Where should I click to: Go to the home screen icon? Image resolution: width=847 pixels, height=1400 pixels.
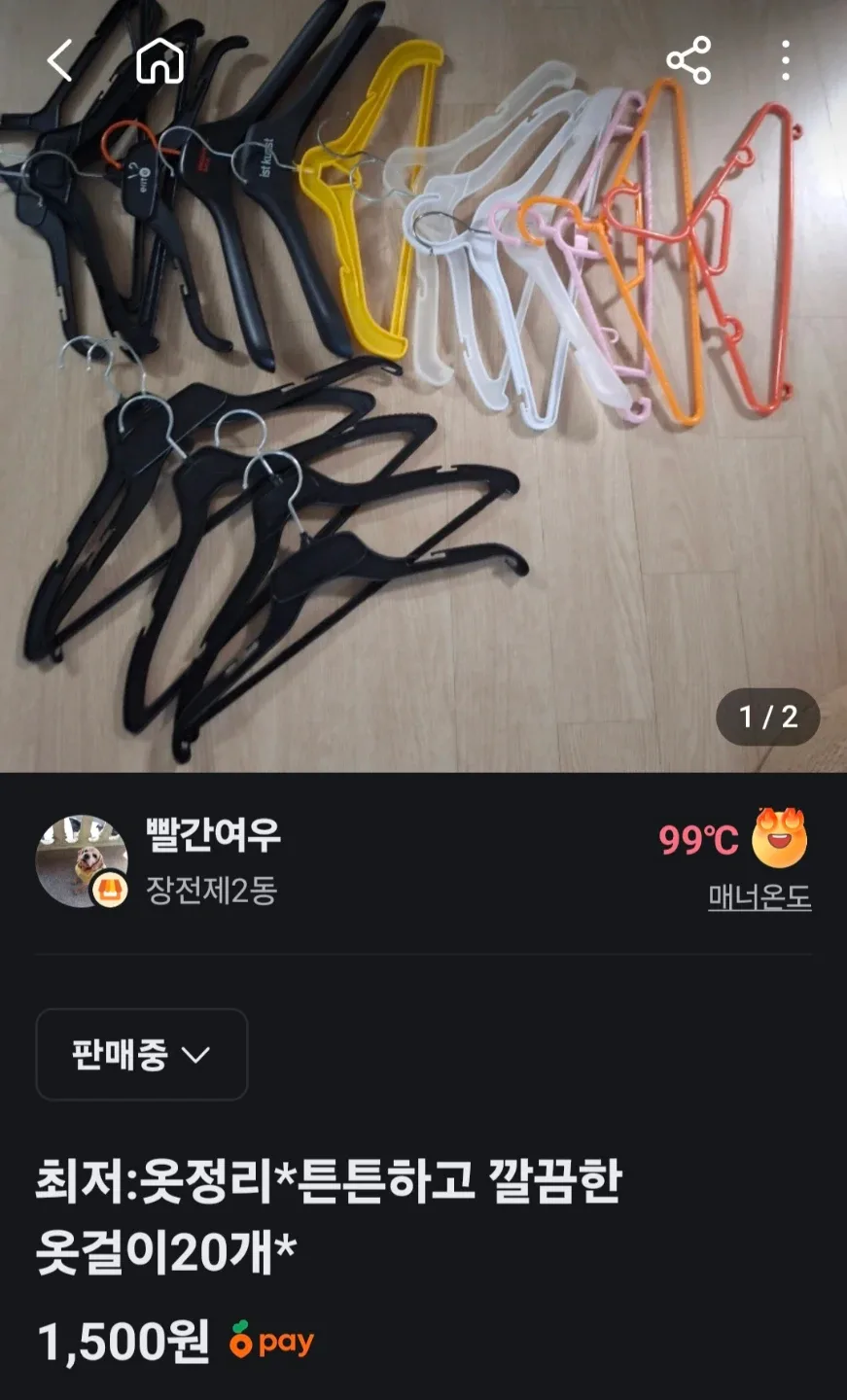click(160, 61)
